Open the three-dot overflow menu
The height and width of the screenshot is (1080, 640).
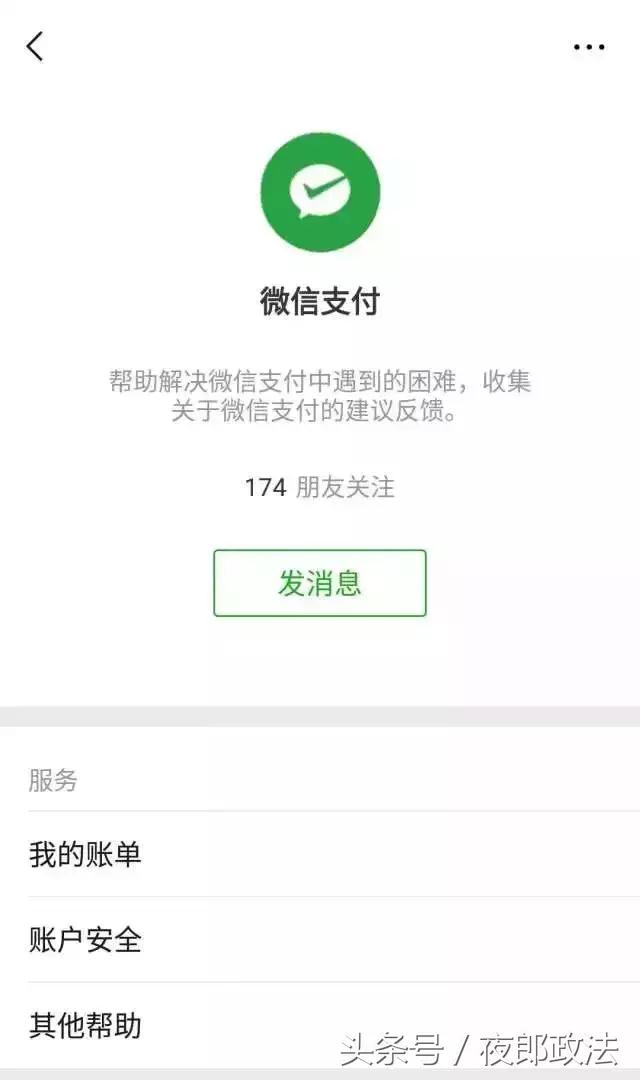589,47
